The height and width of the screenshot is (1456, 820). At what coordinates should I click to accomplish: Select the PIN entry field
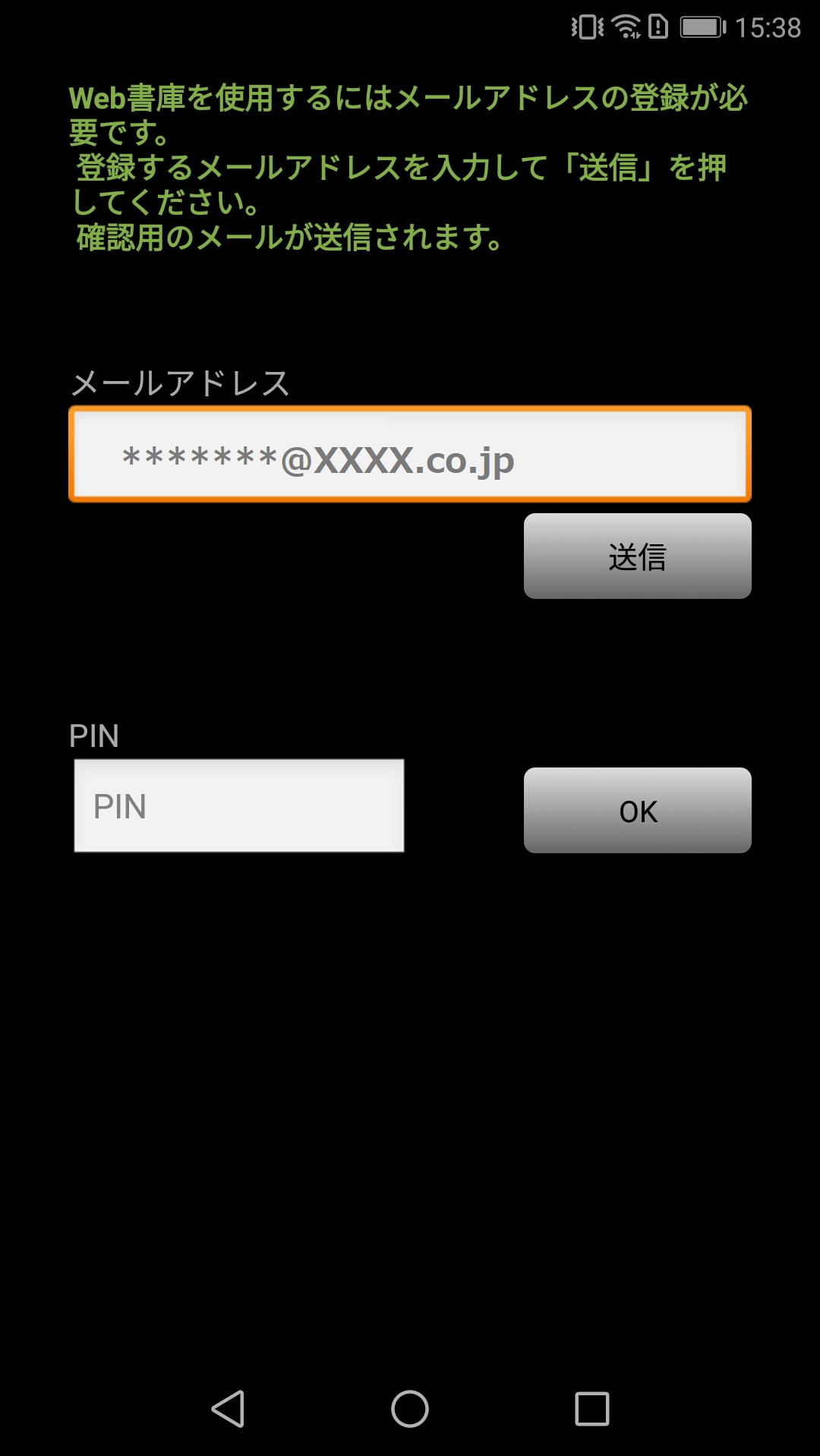239,805
